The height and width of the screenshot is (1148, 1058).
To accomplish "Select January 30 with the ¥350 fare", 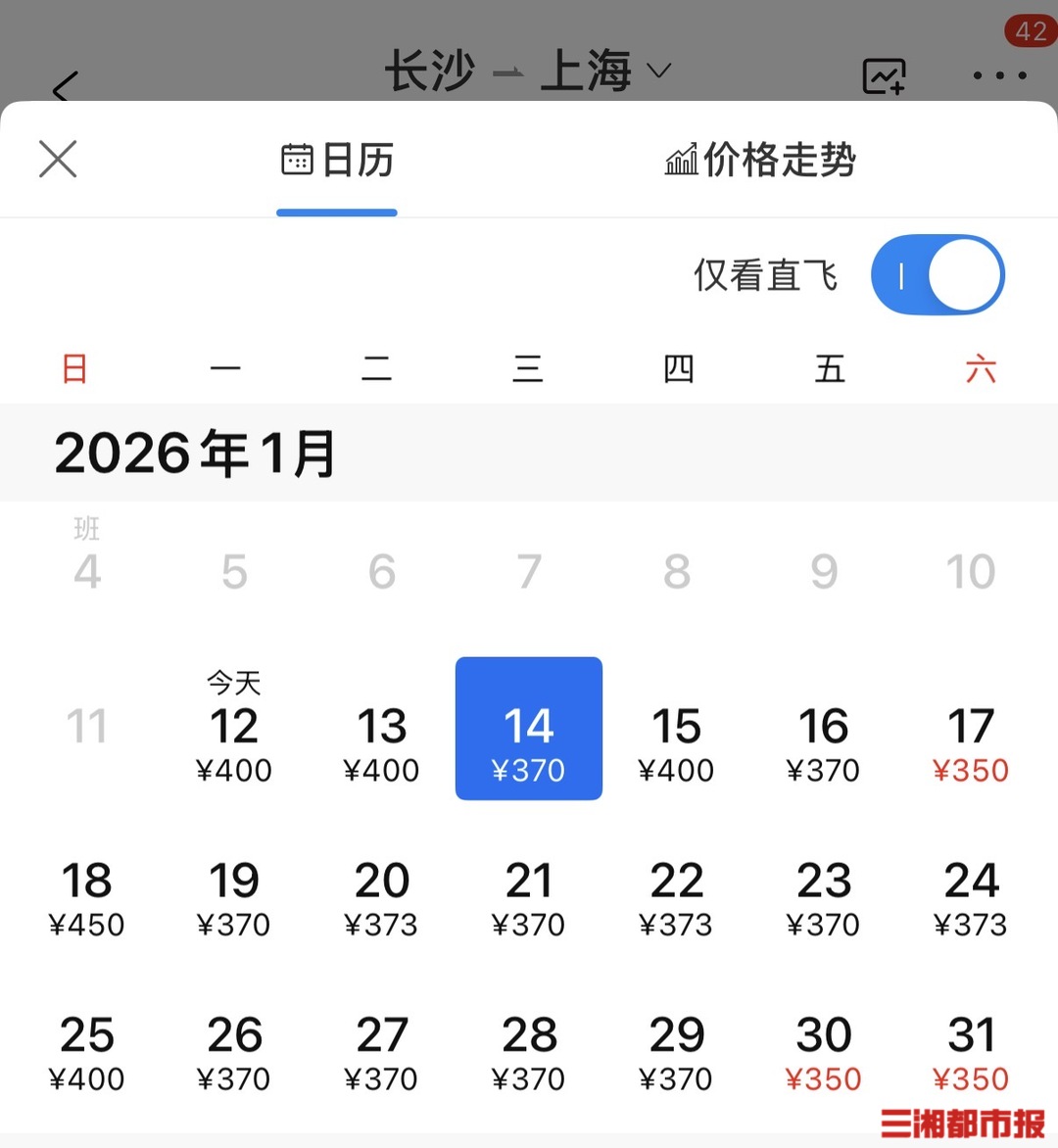I will 824,1051.
